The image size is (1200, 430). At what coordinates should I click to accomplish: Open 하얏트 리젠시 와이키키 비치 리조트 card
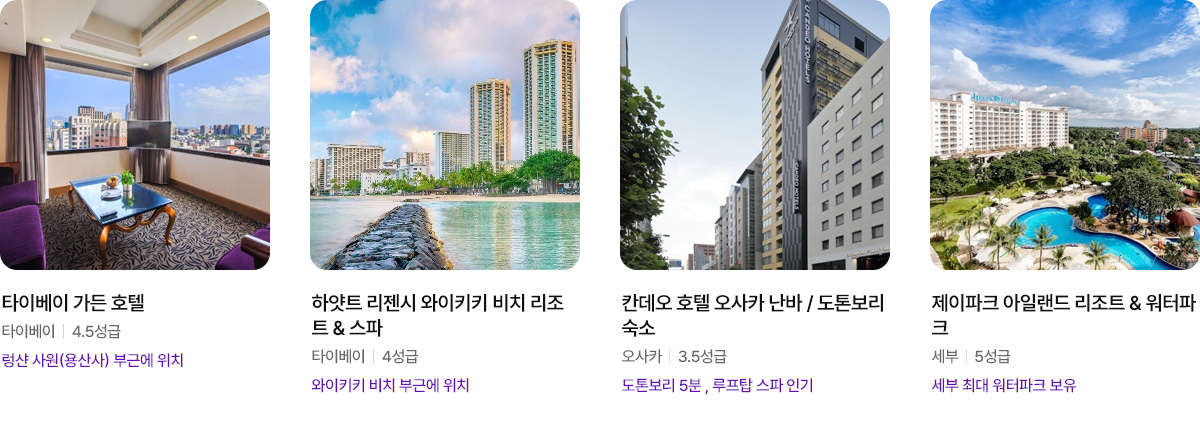(x=445, y=135)
